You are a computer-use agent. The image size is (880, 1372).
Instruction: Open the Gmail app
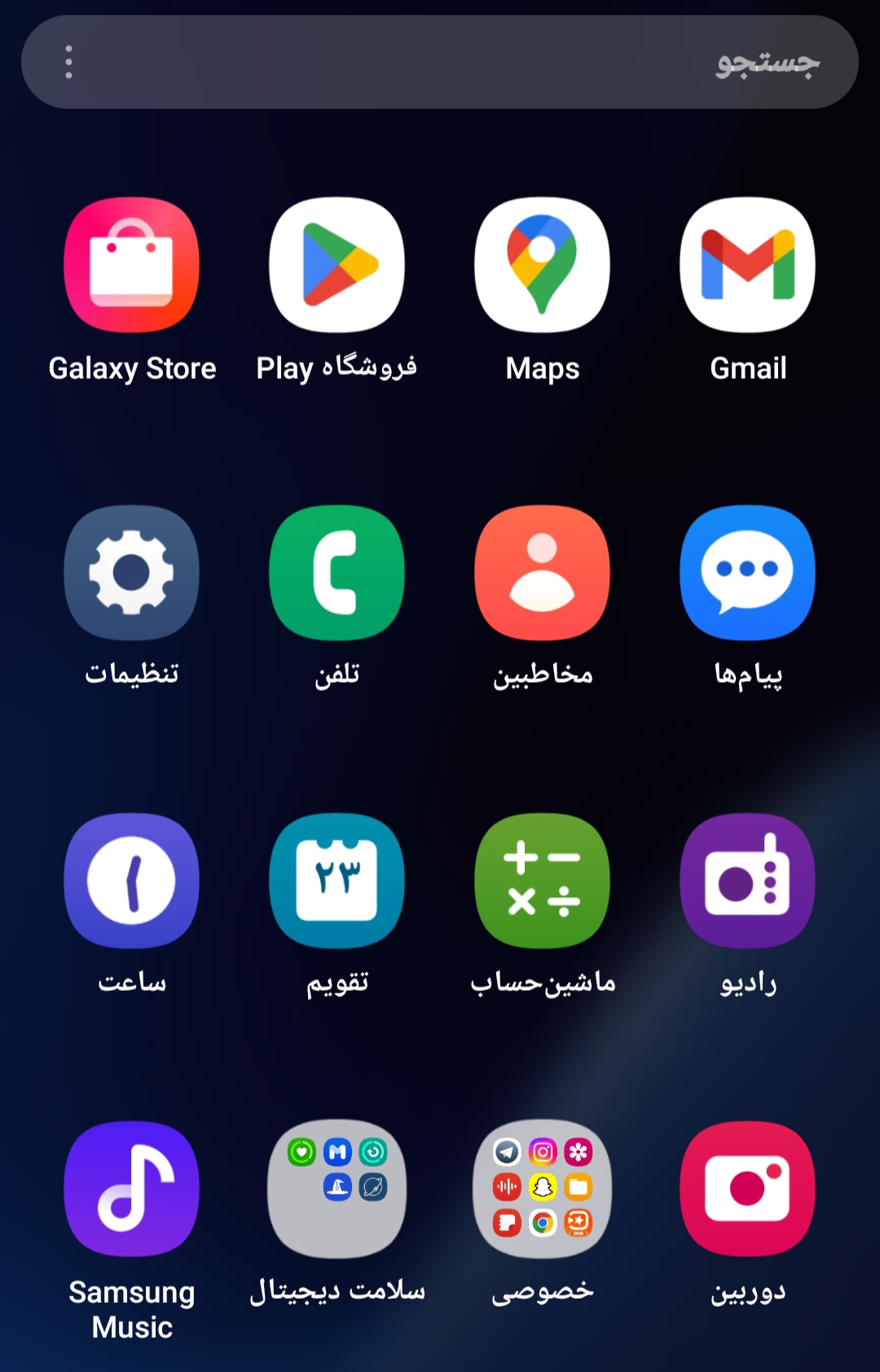pos(747,262)
